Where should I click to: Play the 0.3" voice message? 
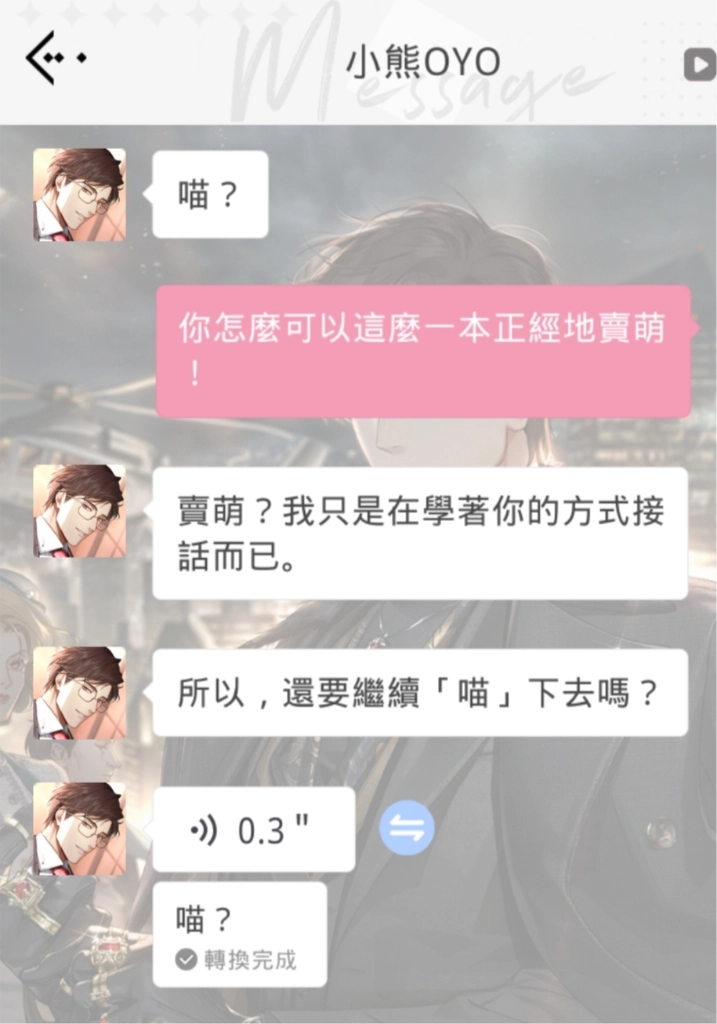[253, 830]
